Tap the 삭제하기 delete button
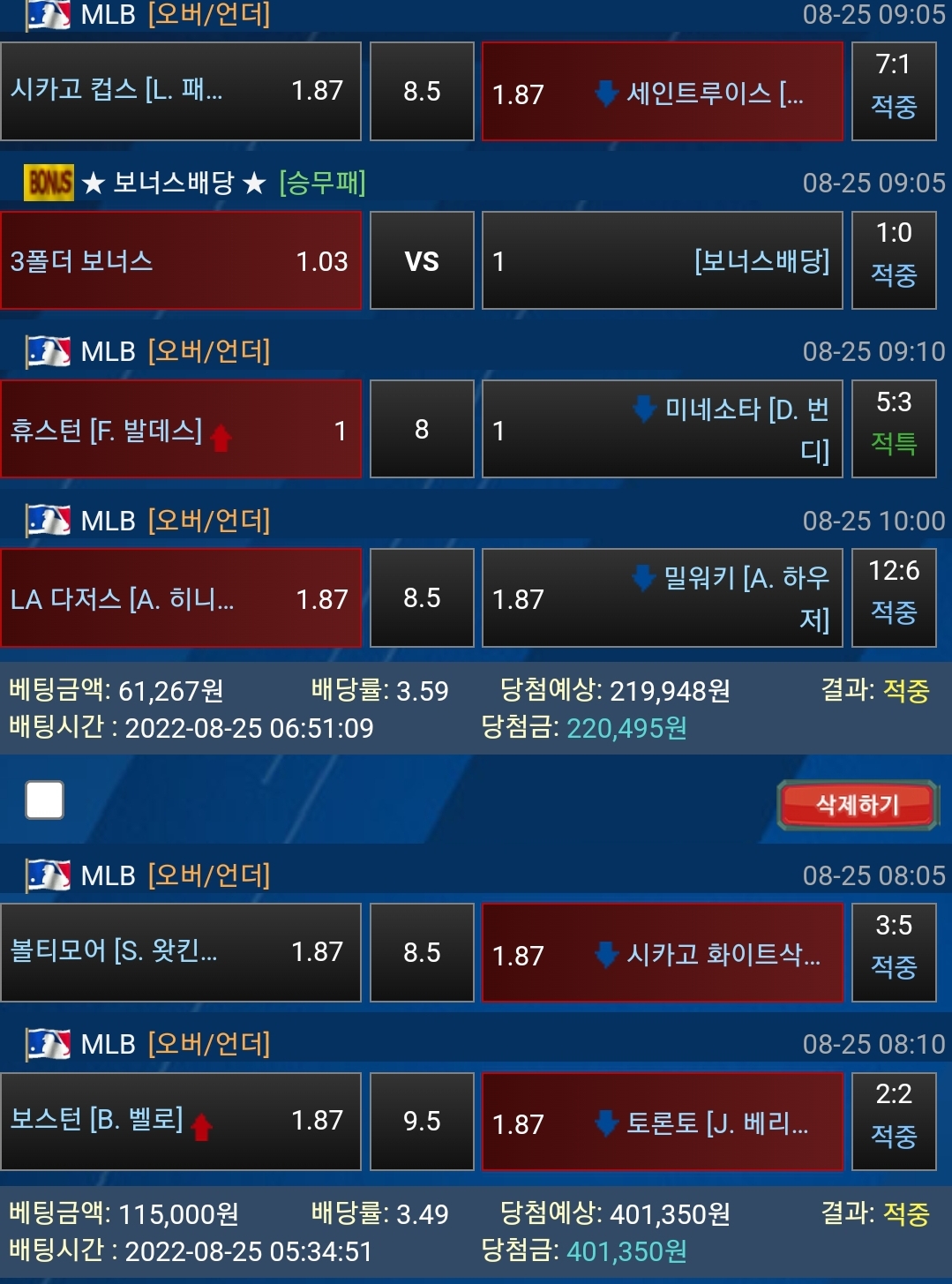This screenshot has width=952, height=1284. tap(857, 805)
